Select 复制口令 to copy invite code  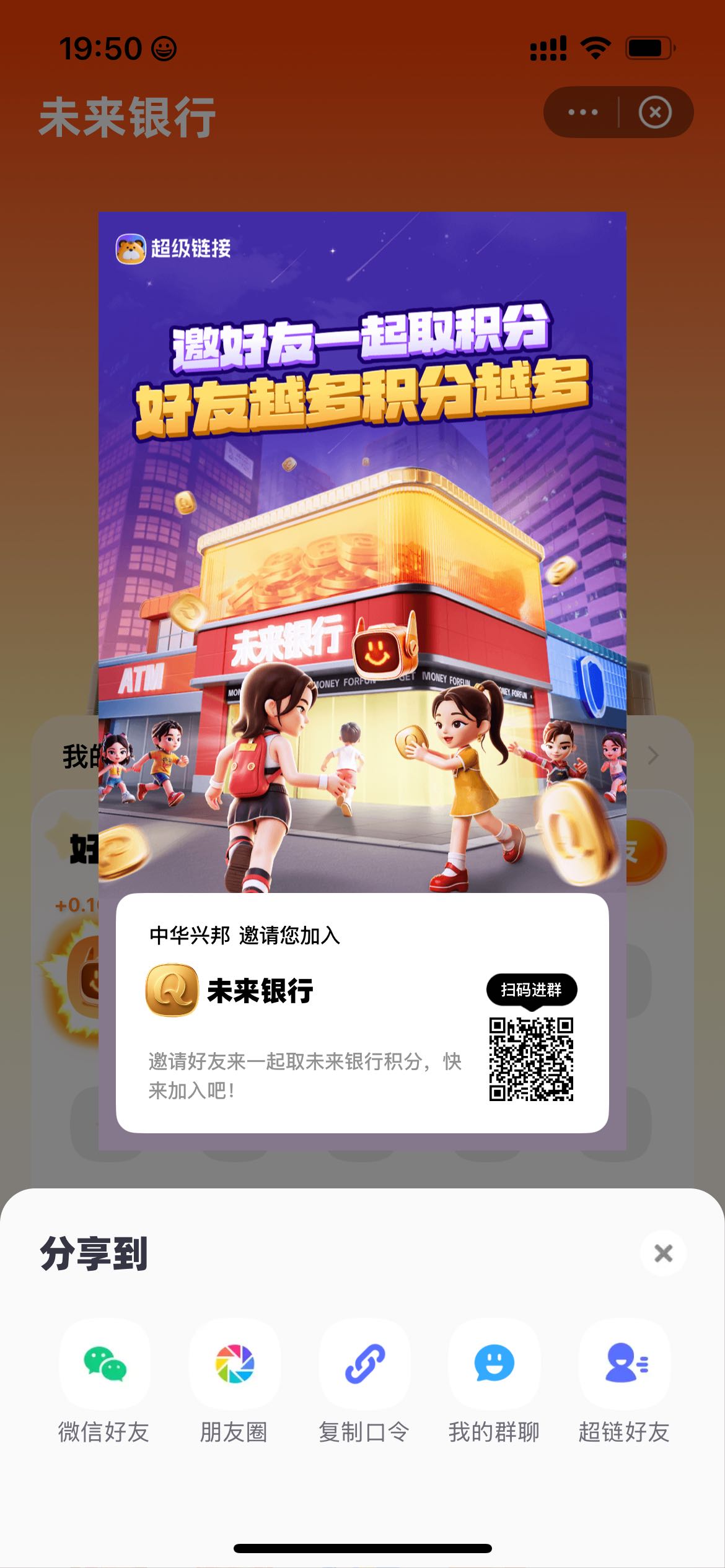(364, 1364)
